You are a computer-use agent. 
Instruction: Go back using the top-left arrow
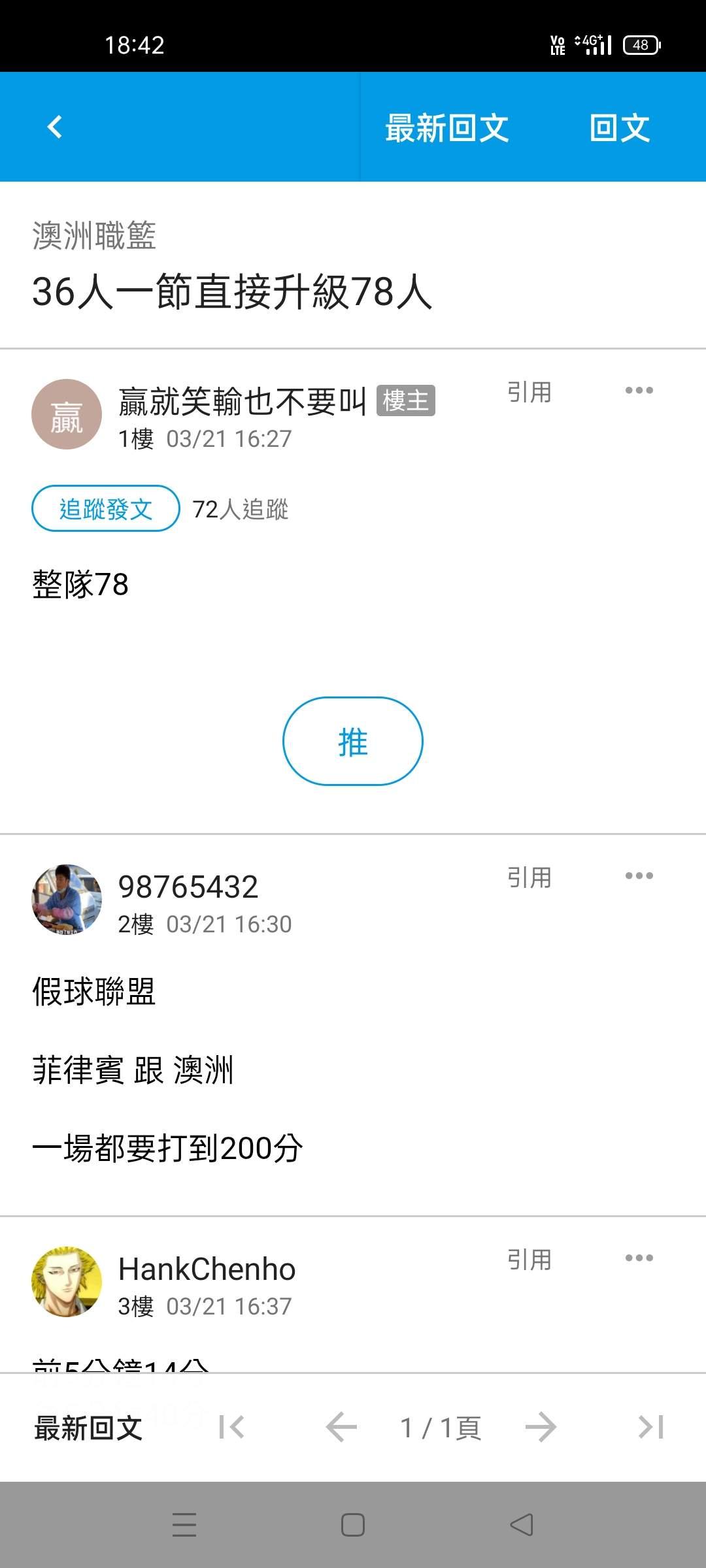click(x=55, y=127)
